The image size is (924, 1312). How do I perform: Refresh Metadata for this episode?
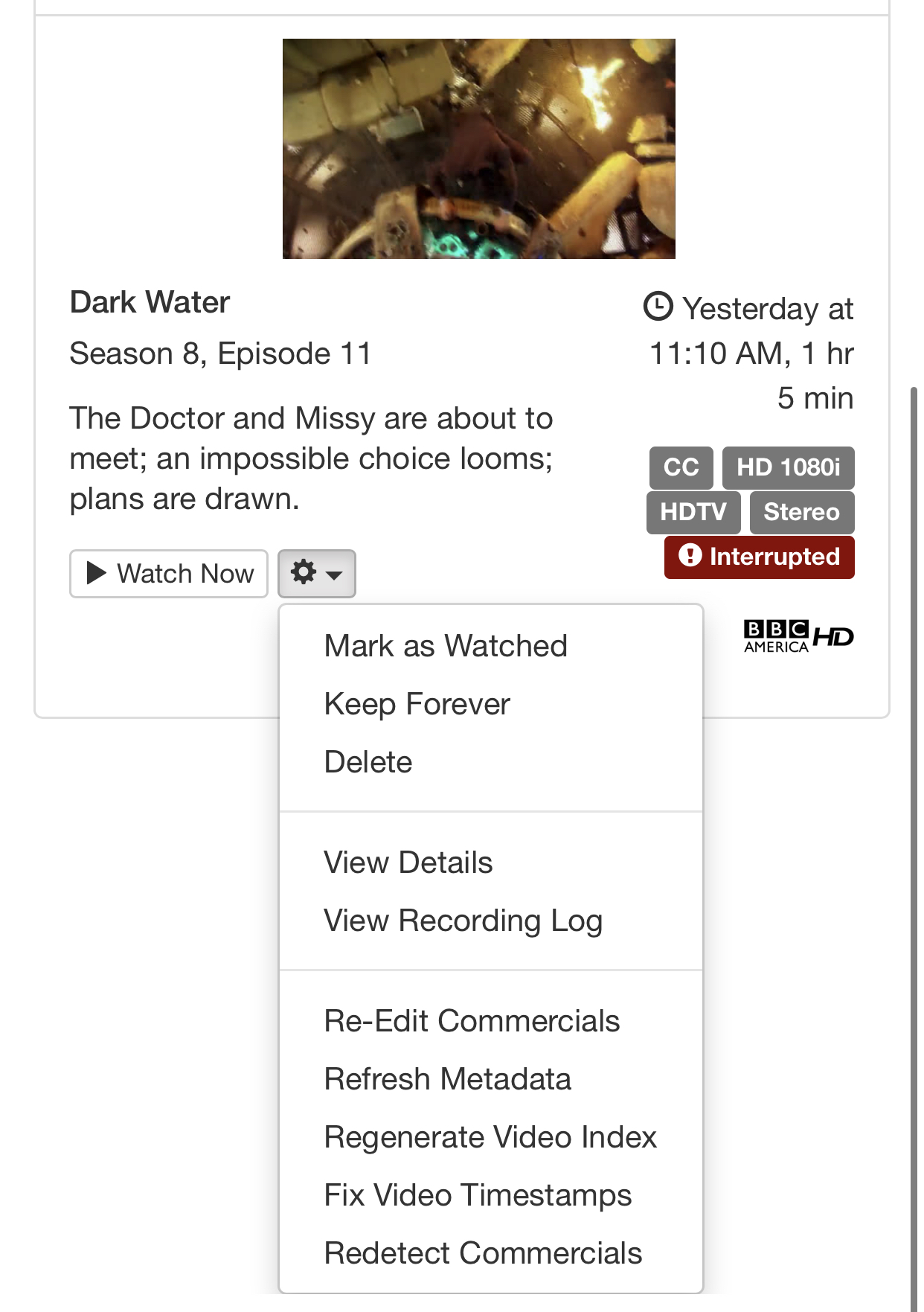coord(447,1079)
